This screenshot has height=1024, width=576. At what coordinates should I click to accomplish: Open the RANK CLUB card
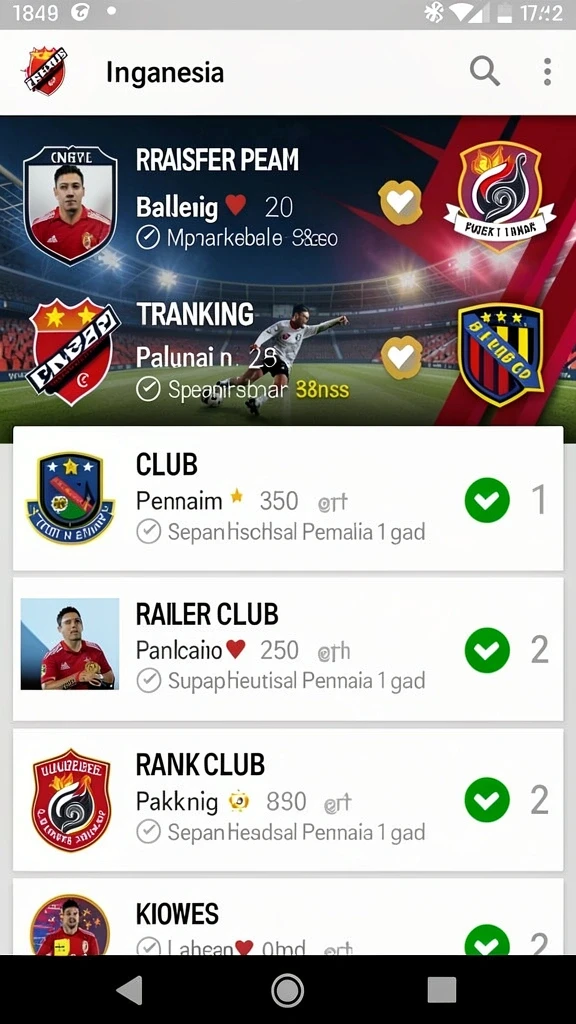pos(288,799)
